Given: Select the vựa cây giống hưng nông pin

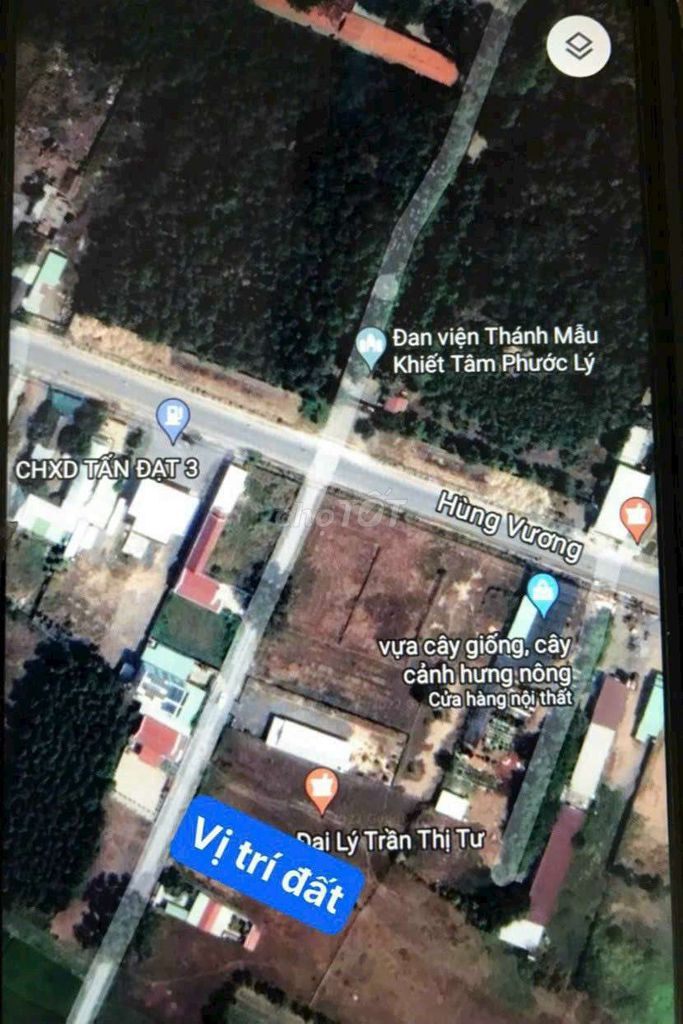Looking at the screenshot, I should click(x=542, y=592).
